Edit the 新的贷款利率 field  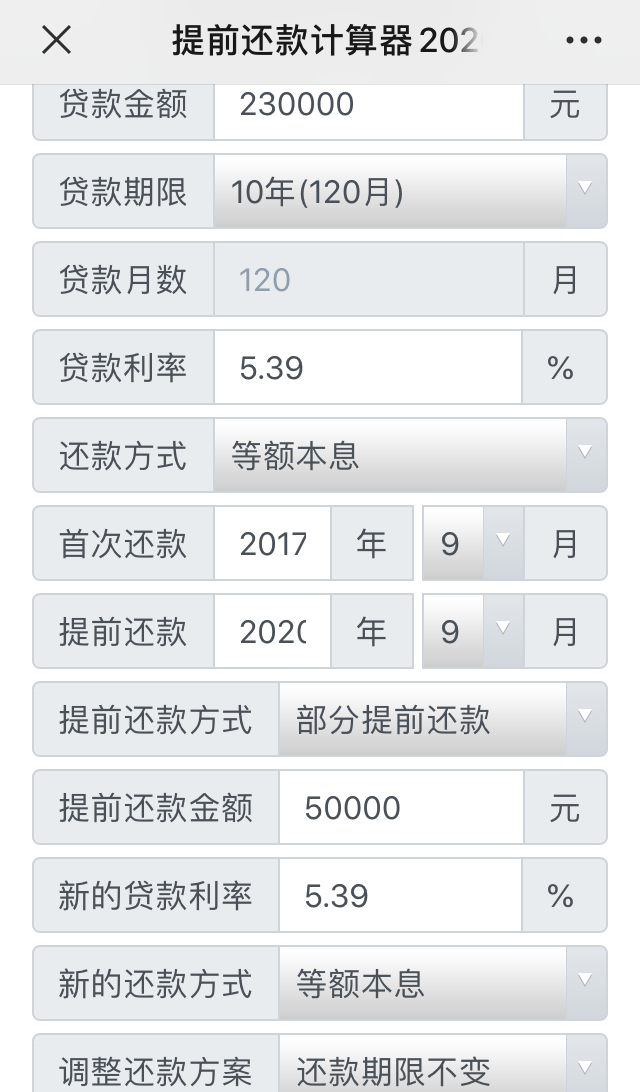400,896
